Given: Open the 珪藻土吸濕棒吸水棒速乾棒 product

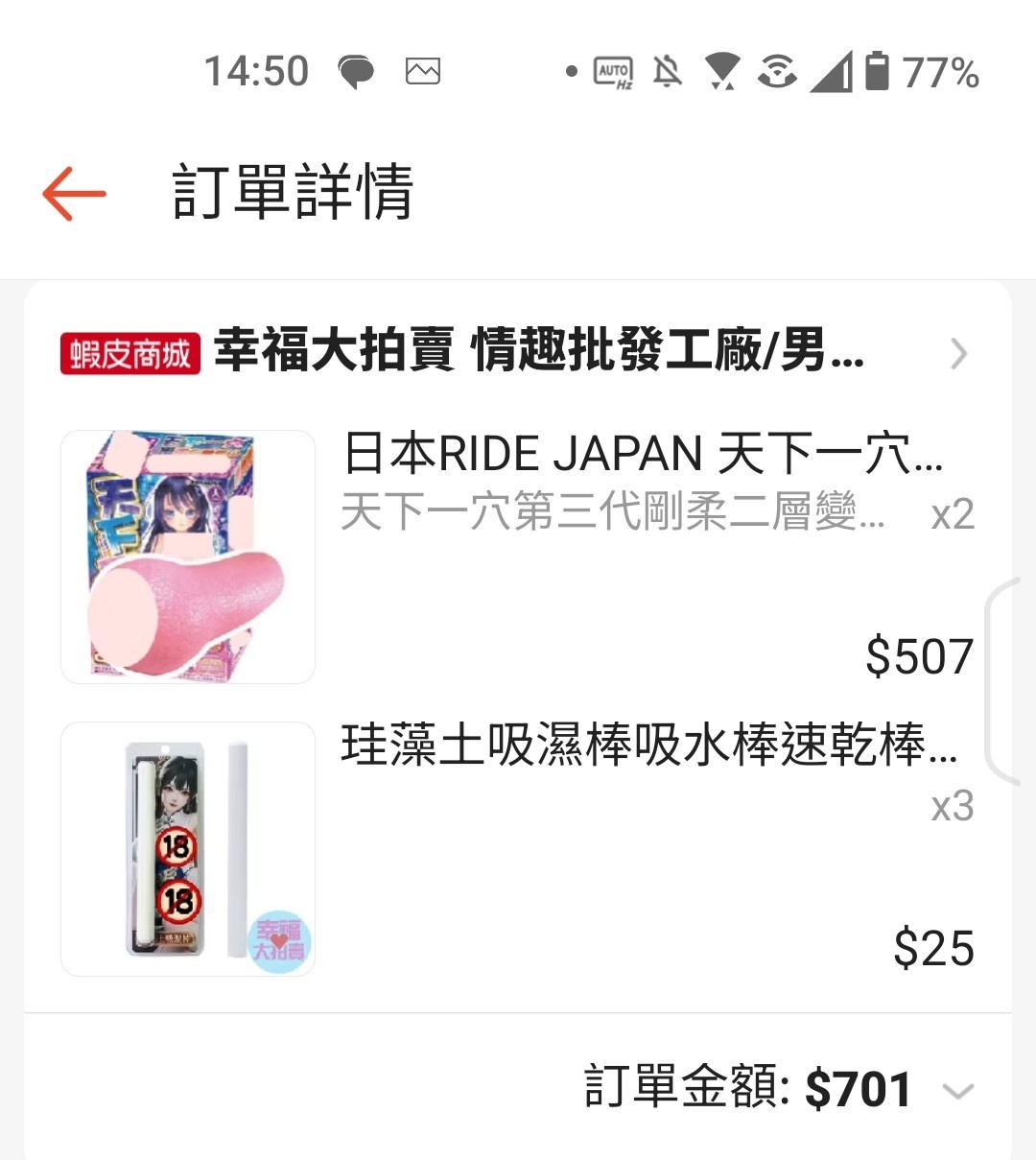Looking at the screenshot, I should coord(648,746).
